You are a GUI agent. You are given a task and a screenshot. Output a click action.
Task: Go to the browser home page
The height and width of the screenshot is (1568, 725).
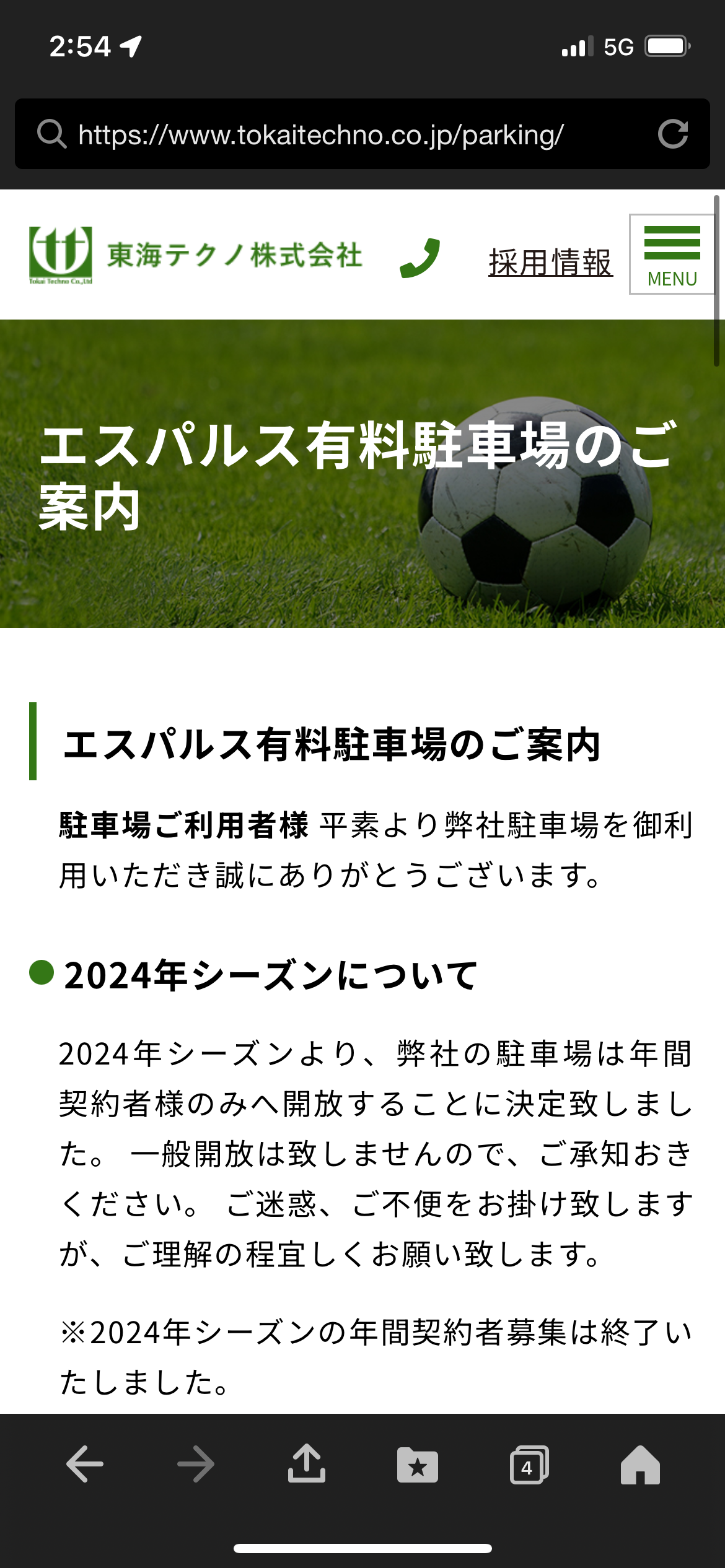tap(640, 1465)
